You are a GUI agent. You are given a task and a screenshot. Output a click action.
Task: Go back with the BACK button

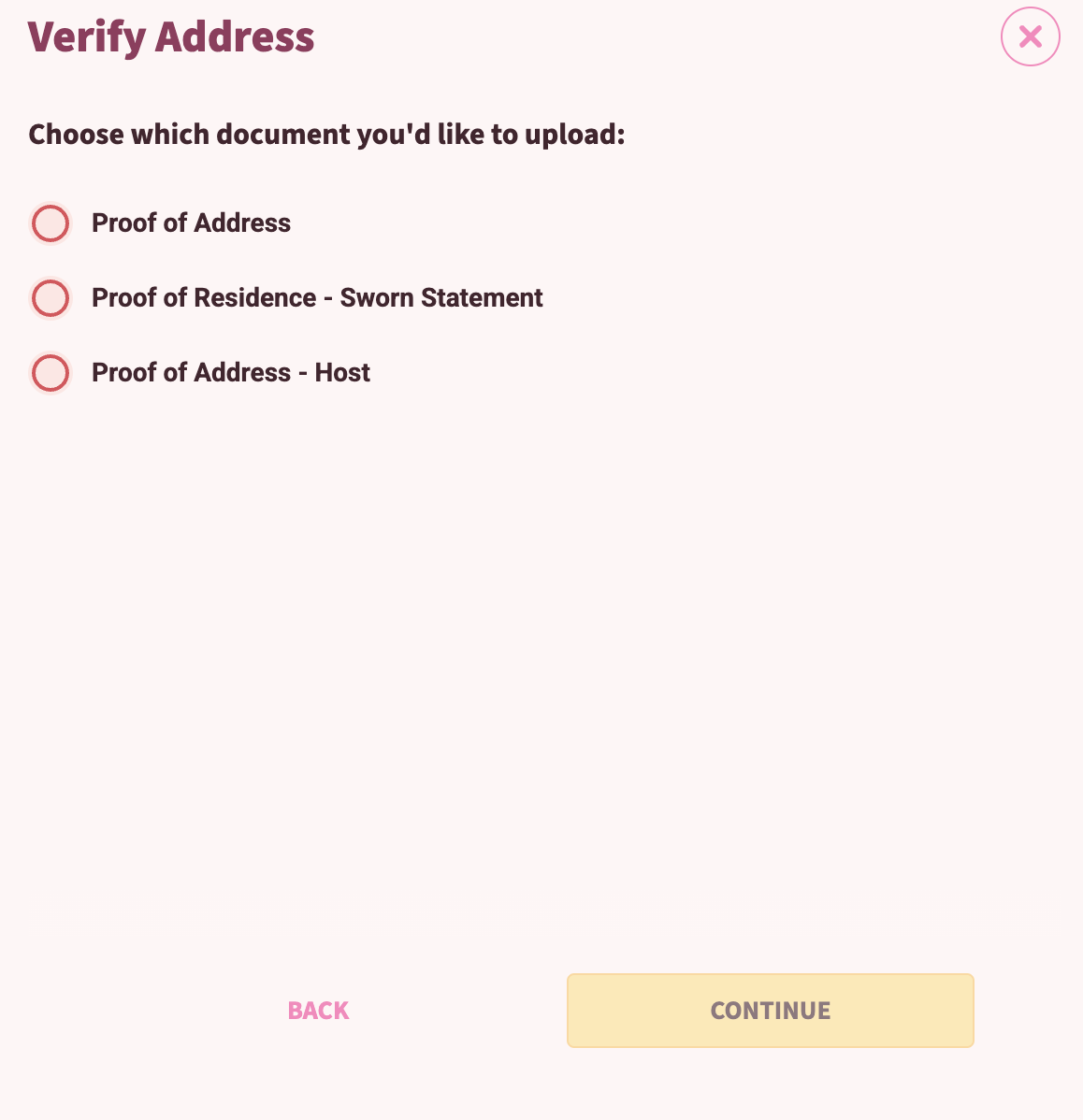click(318, 1011)
